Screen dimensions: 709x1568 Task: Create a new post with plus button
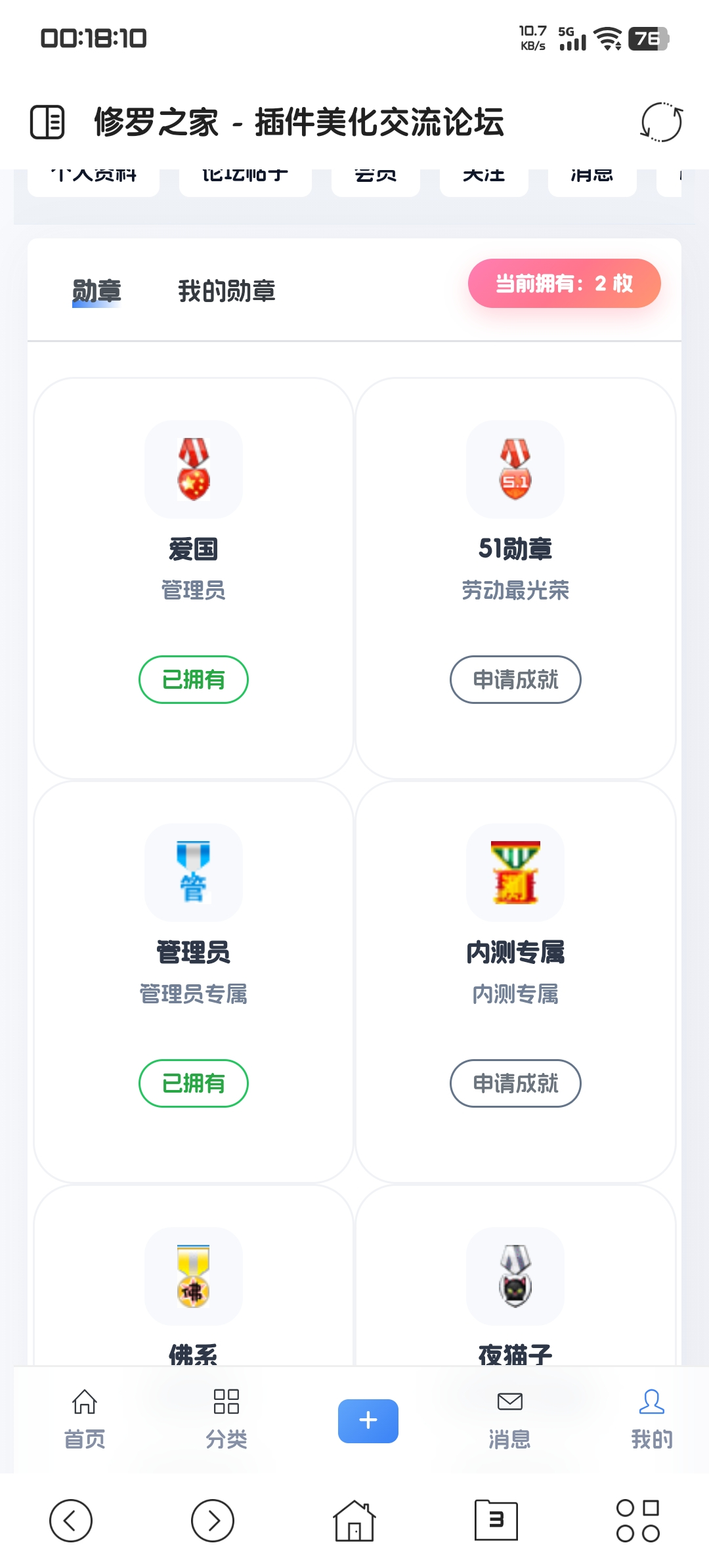point(368,1421)
